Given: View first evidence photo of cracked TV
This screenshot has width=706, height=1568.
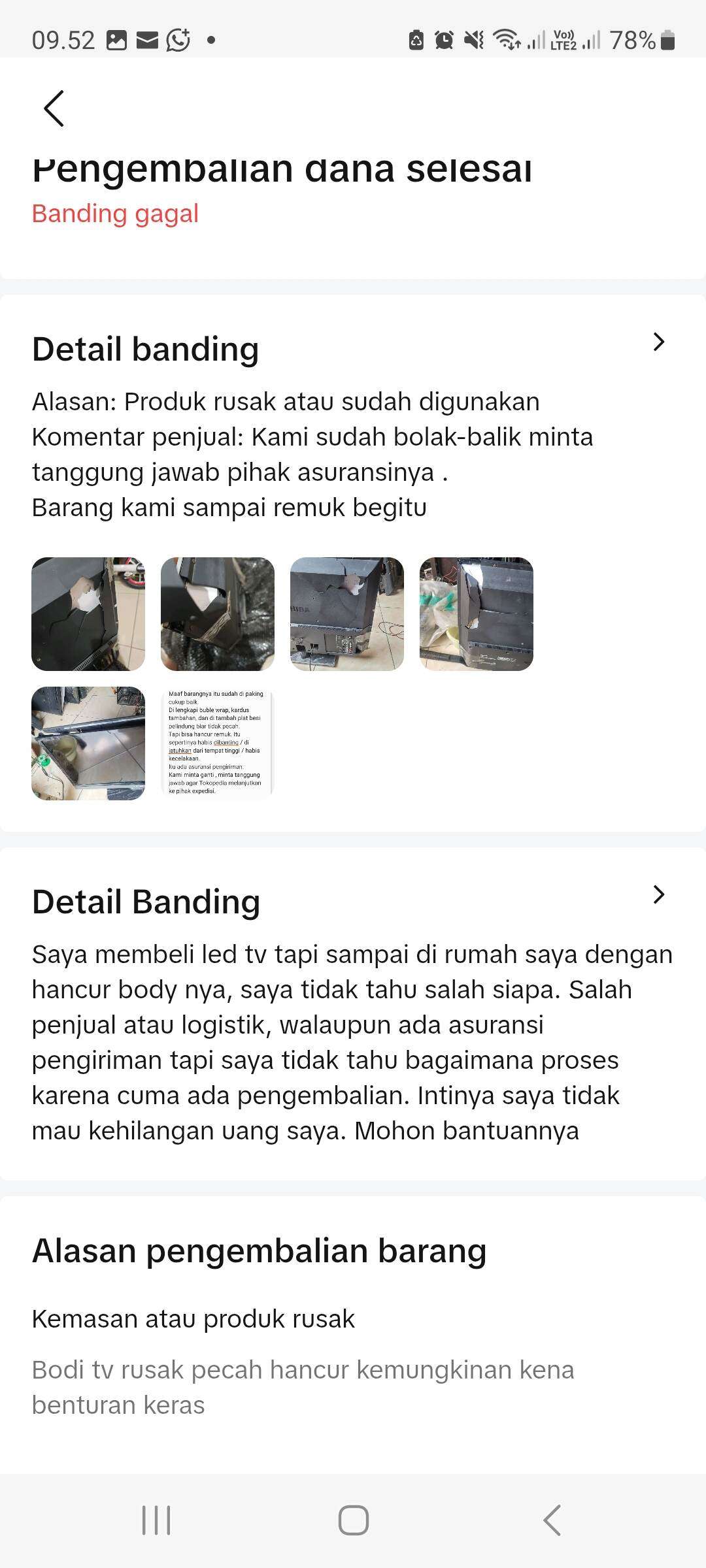Looking at the screenshot, I should tap(88, 614).
